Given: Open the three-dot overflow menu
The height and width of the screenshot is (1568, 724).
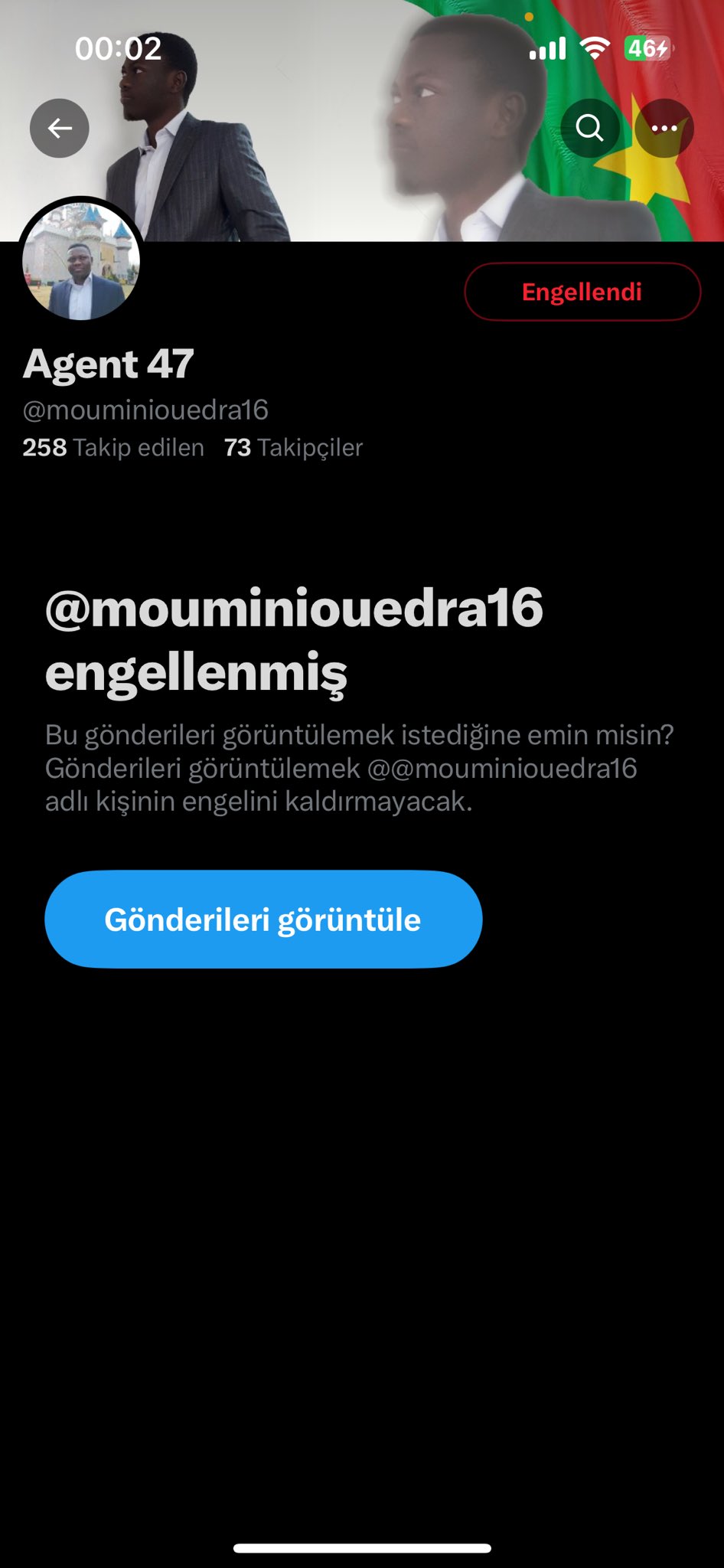Looking at the screenshot, I should point(664,129).
